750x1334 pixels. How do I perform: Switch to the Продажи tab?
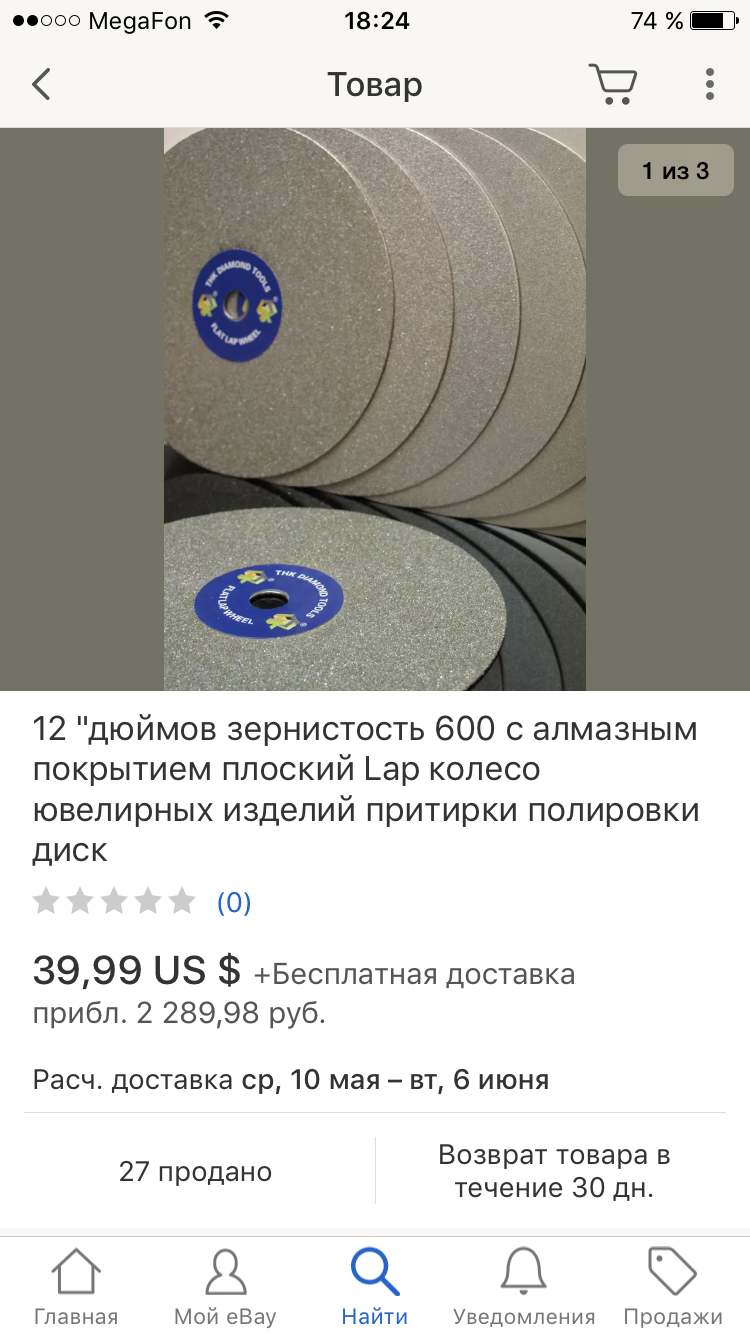point(673,1286)
